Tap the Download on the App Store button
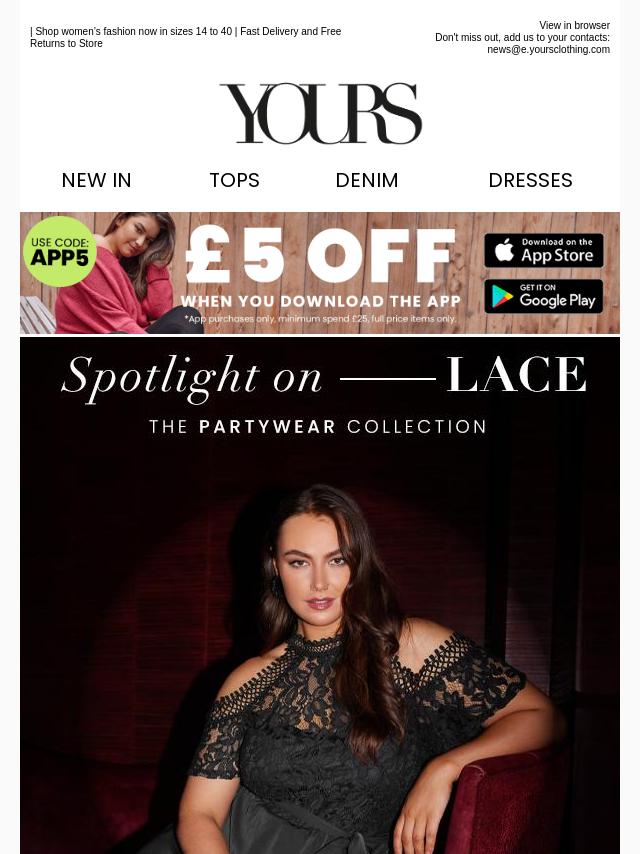 click(544, 250)
